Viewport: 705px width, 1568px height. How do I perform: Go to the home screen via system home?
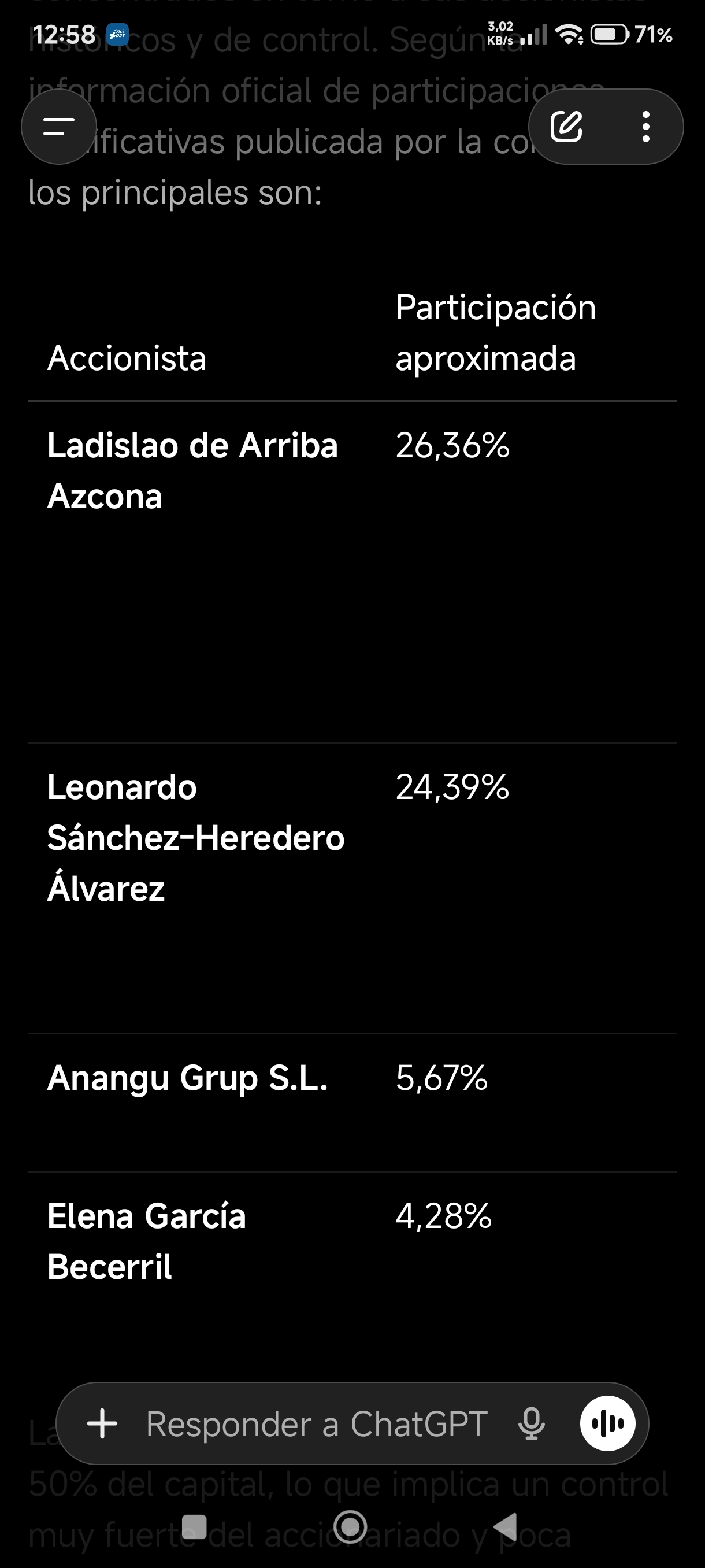350,1526
